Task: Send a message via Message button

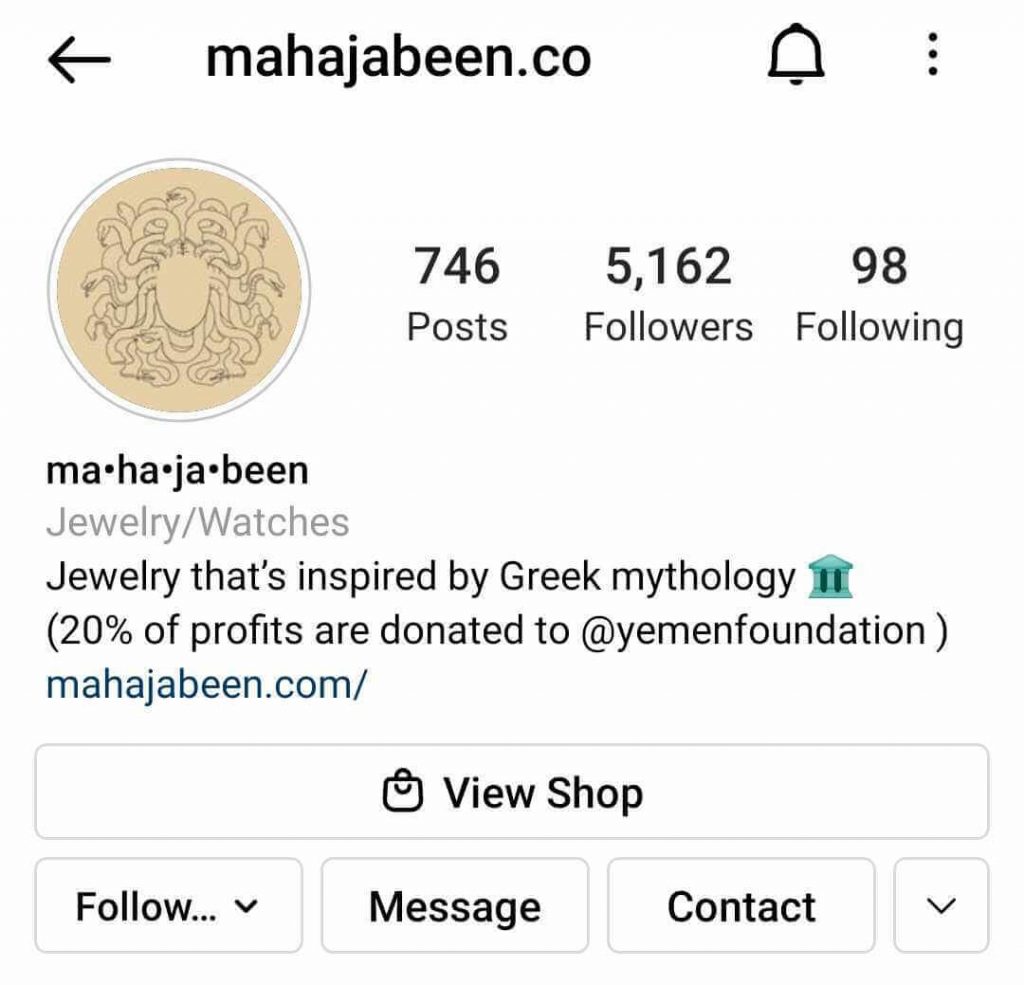Action: (x=455, y=906)
